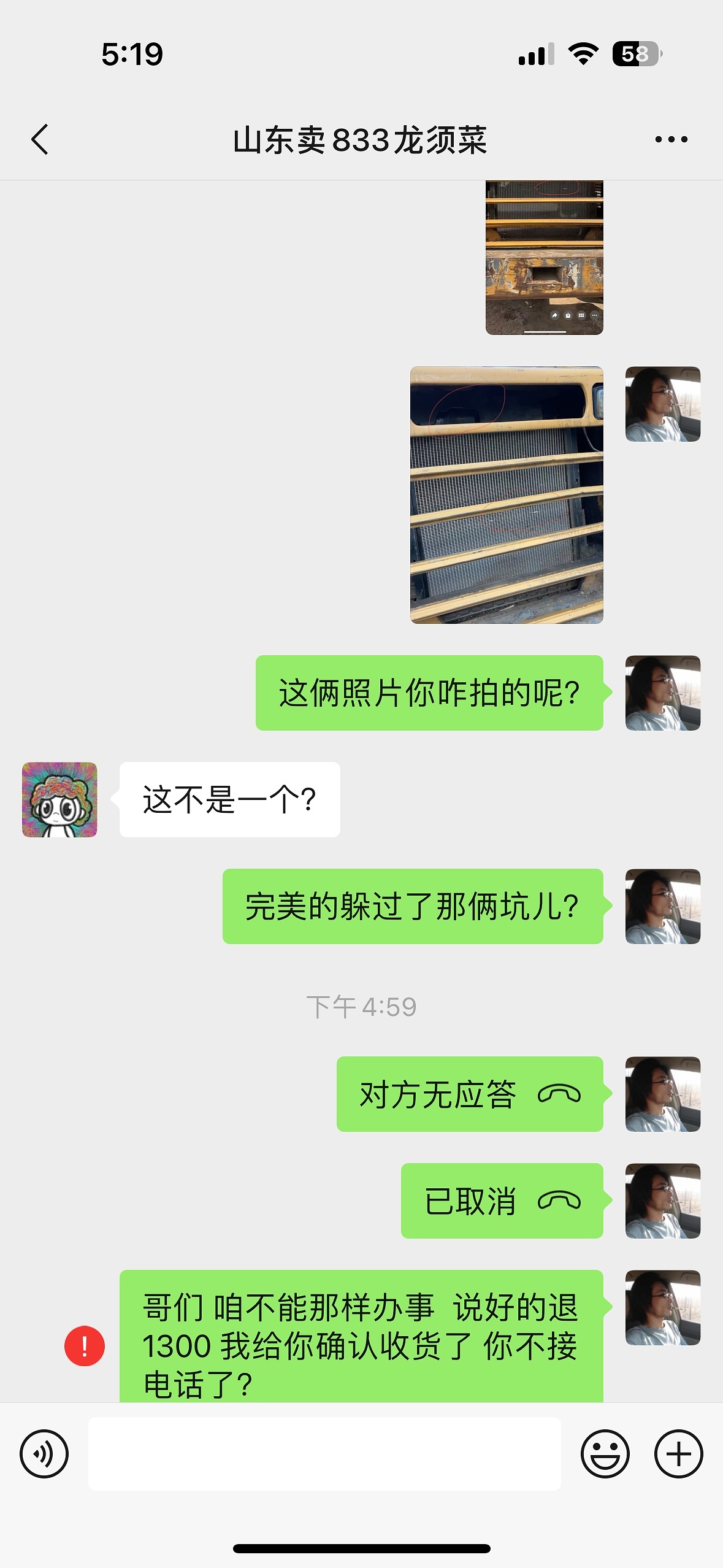This screenshot has width=723, height=1568.
Task: Open the partially visible screenshot image at top
Action: click(x=544, y=258)
